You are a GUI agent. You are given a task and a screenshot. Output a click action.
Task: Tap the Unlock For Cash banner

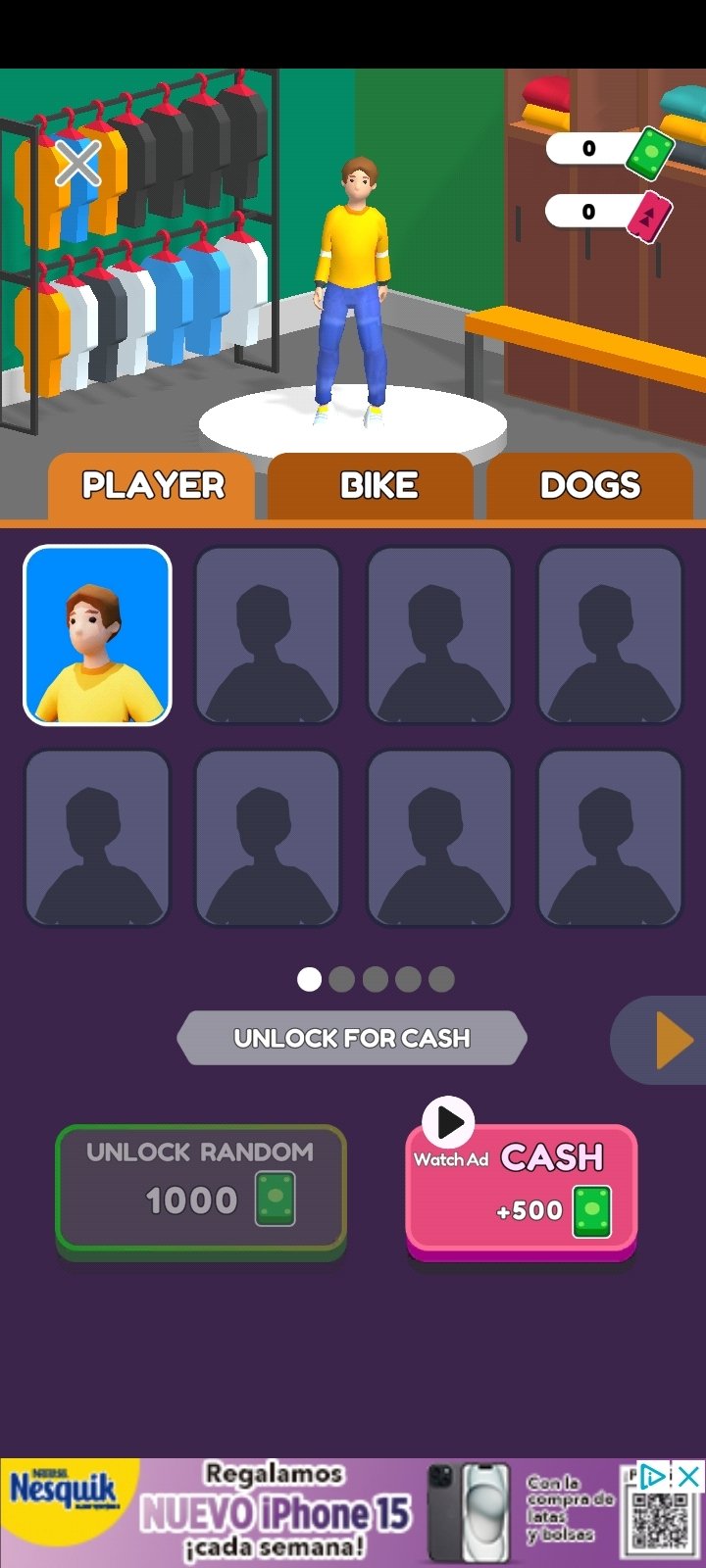tap(352, 1038)
